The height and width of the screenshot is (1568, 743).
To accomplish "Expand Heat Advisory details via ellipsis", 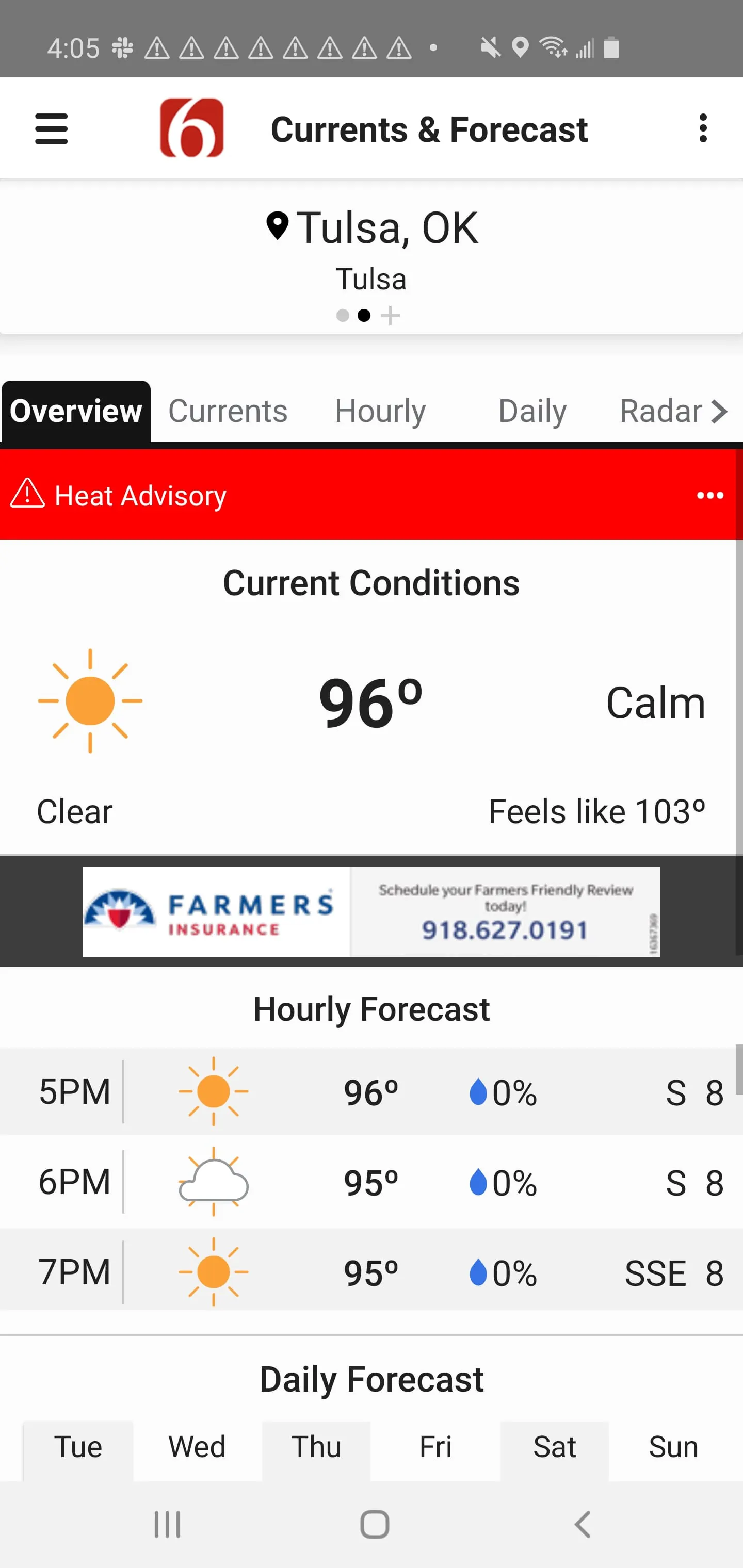I will coord(709,495).
